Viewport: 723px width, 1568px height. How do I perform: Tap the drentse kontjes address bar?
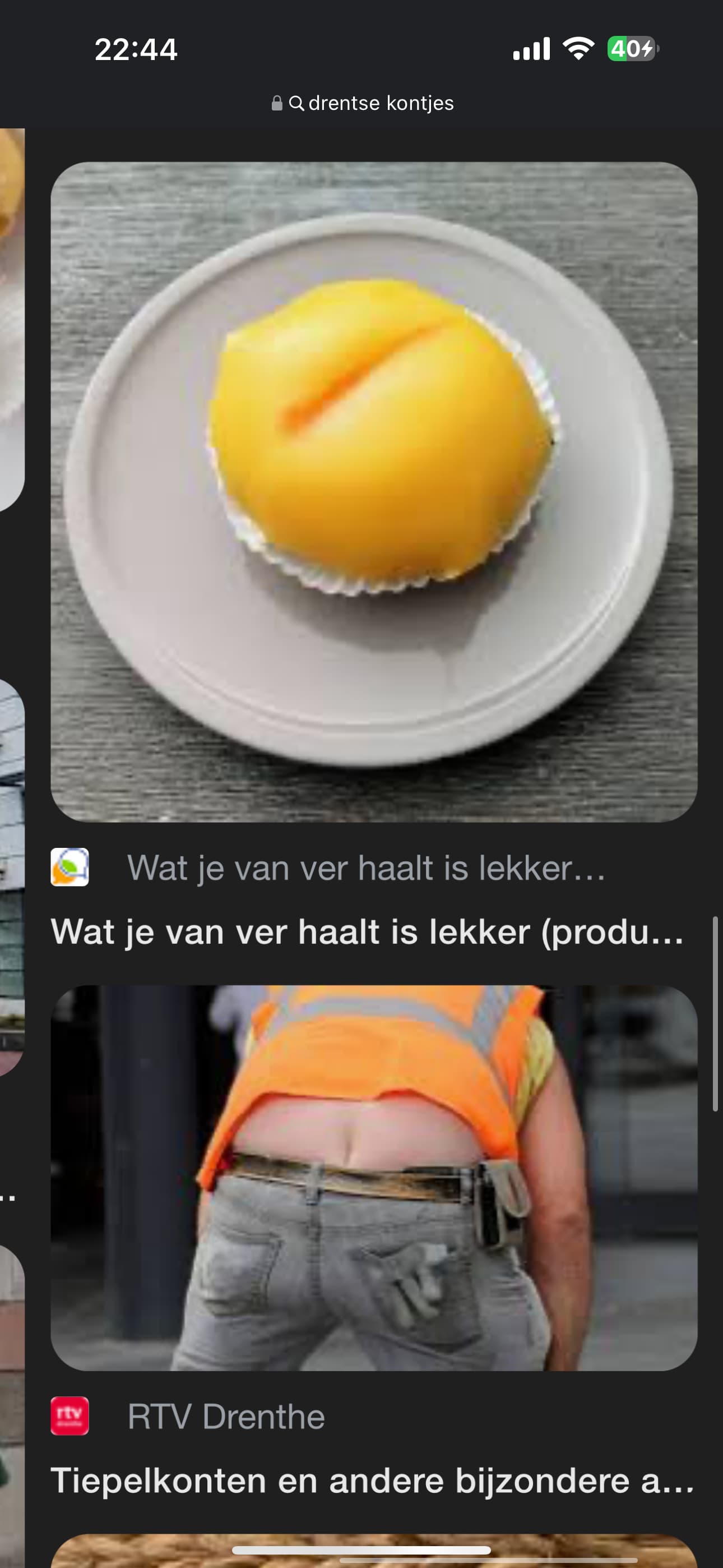363,103
